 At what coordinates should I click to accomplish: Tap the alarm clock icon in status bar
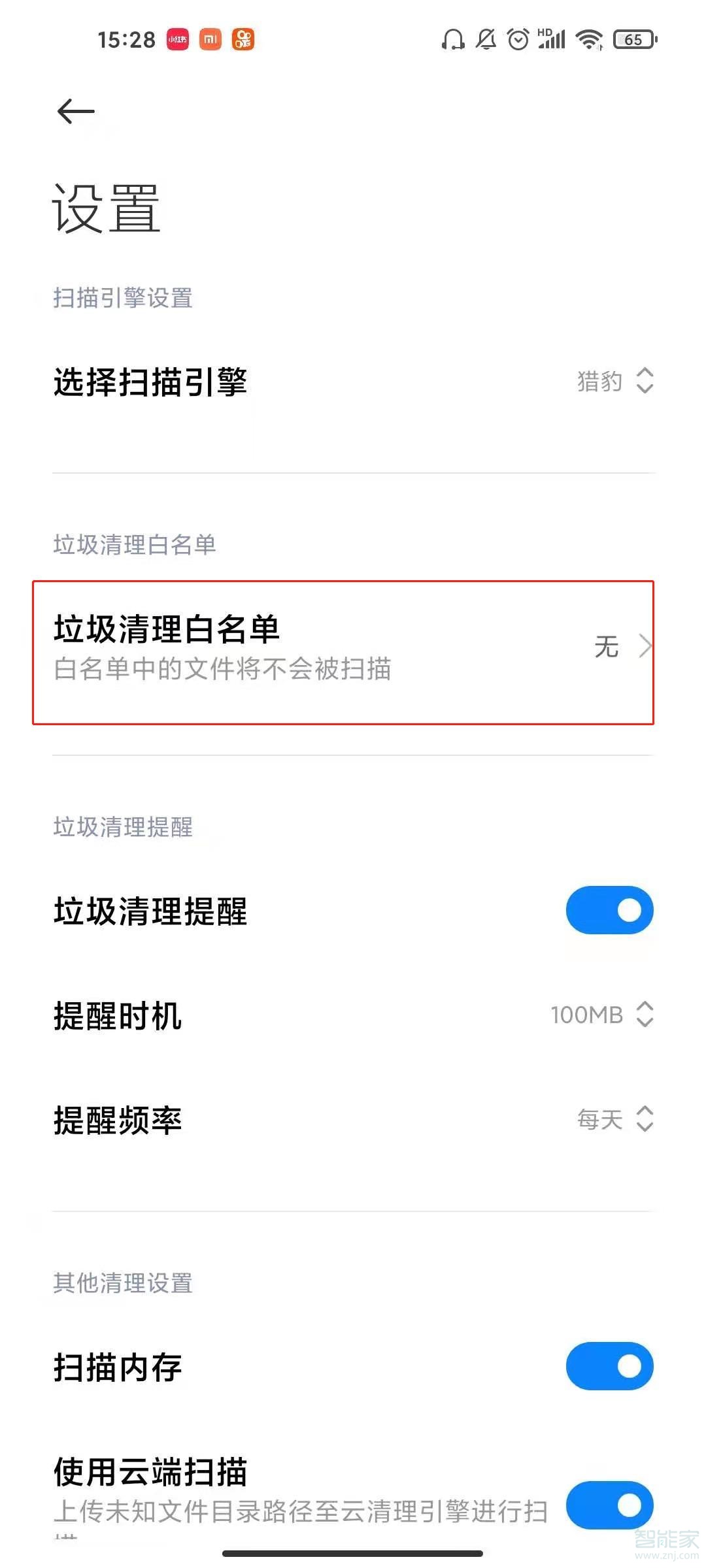517,40
